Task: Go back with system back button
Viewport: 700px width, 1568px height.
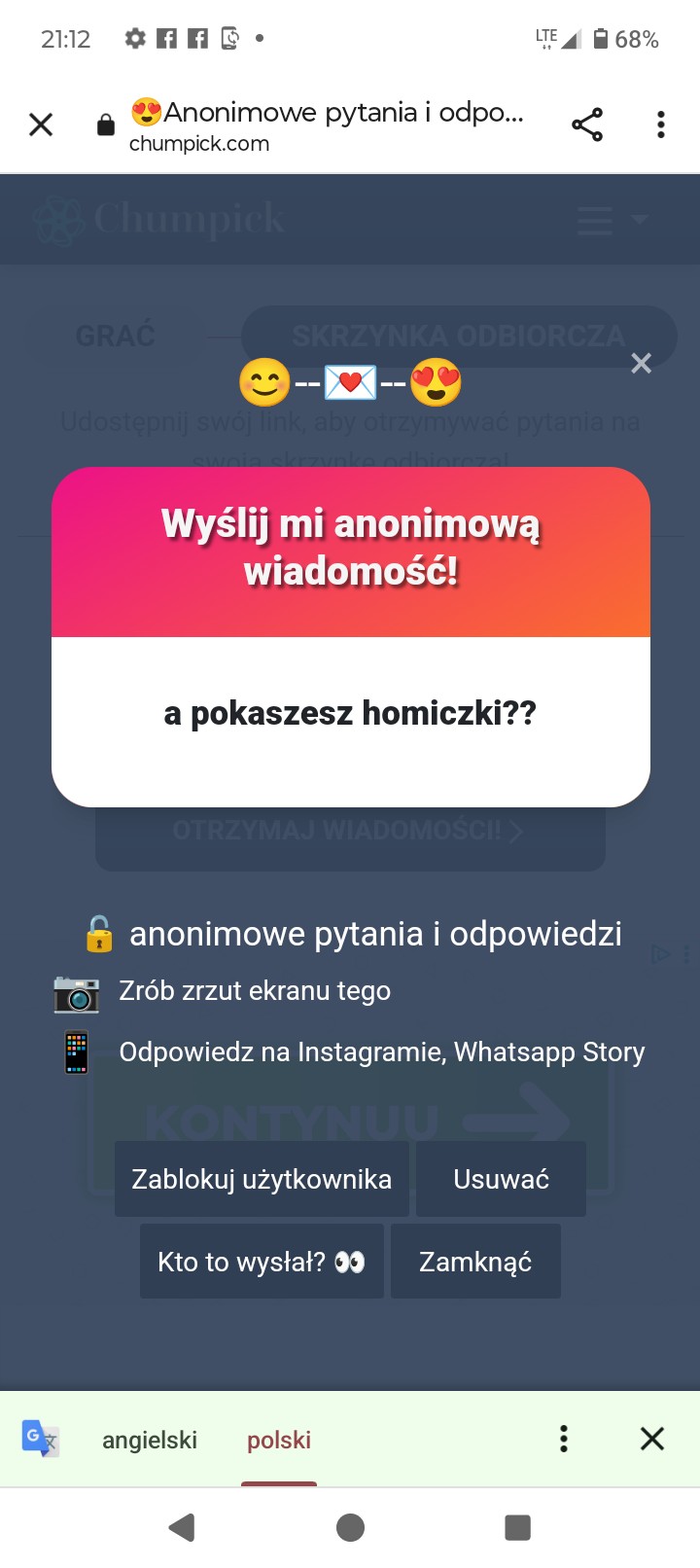Action: (x=182, y=1527)
